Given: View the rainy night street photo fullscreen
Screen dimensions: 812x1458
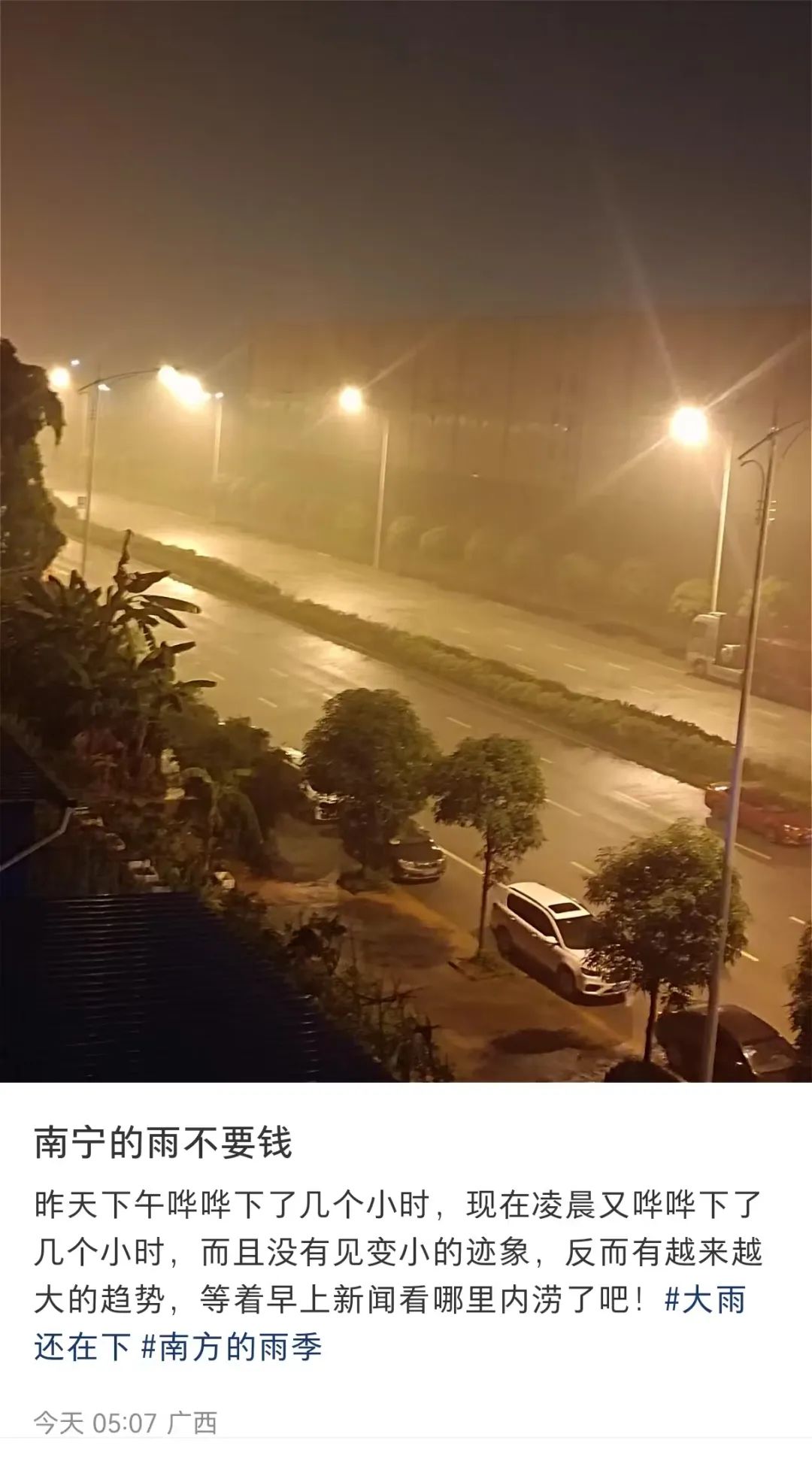Looking at the screenshot, I should pyautogui.click(x=406, y=541).
